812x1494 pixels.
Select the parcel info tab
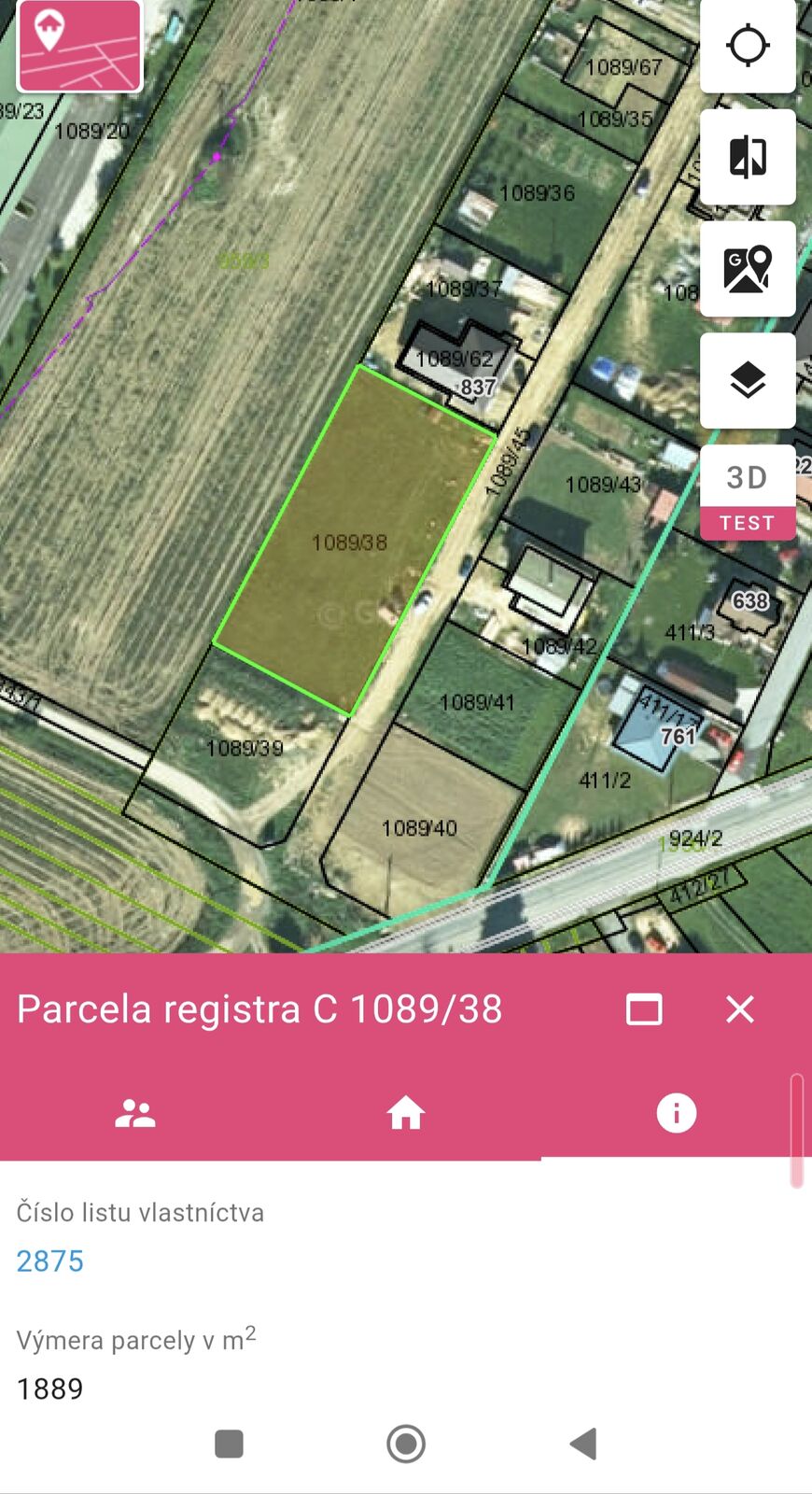[x=676, y=1113]
